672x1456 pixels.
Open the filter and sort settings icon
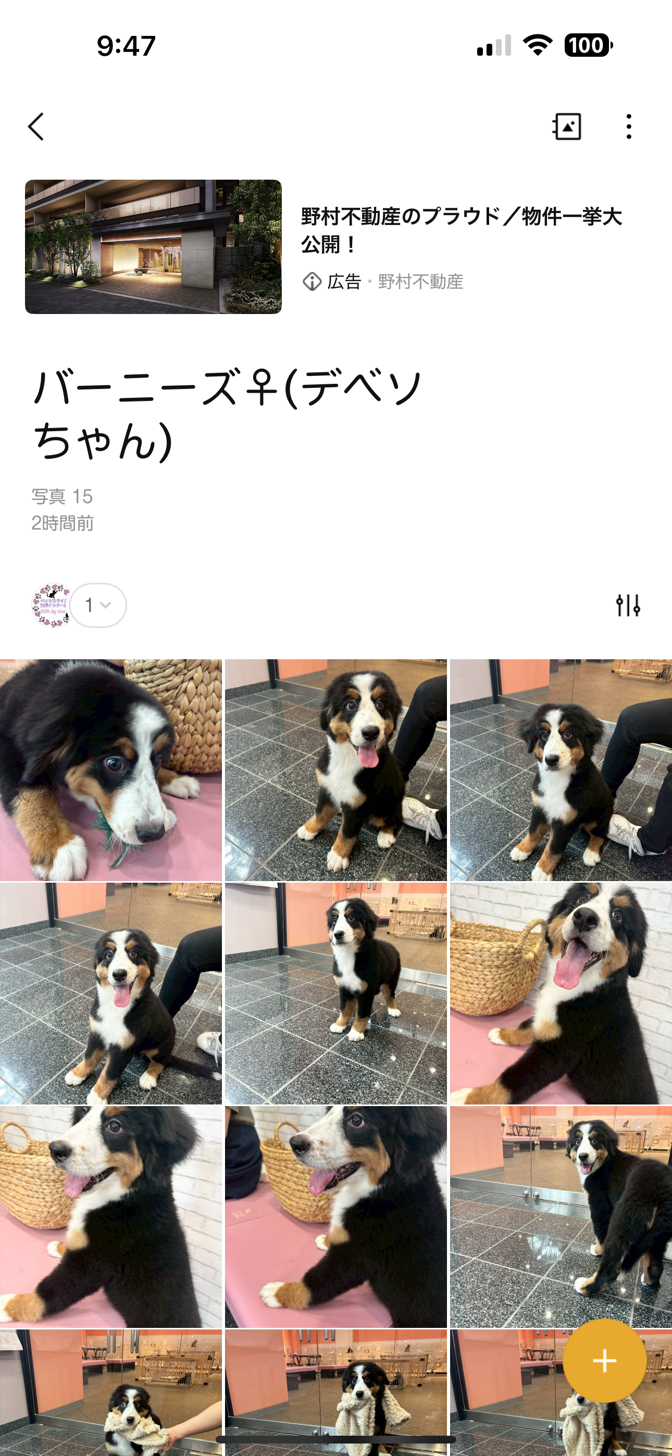[x=628, y=605]
